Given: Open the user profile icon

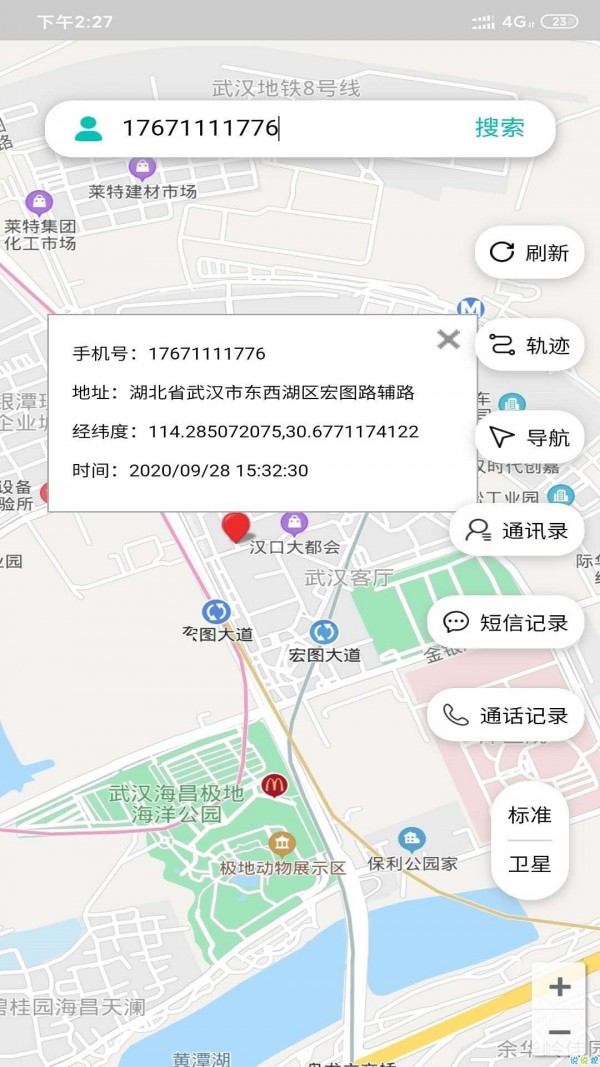Looking at the screenshot, I should click(x=88, y=128).
